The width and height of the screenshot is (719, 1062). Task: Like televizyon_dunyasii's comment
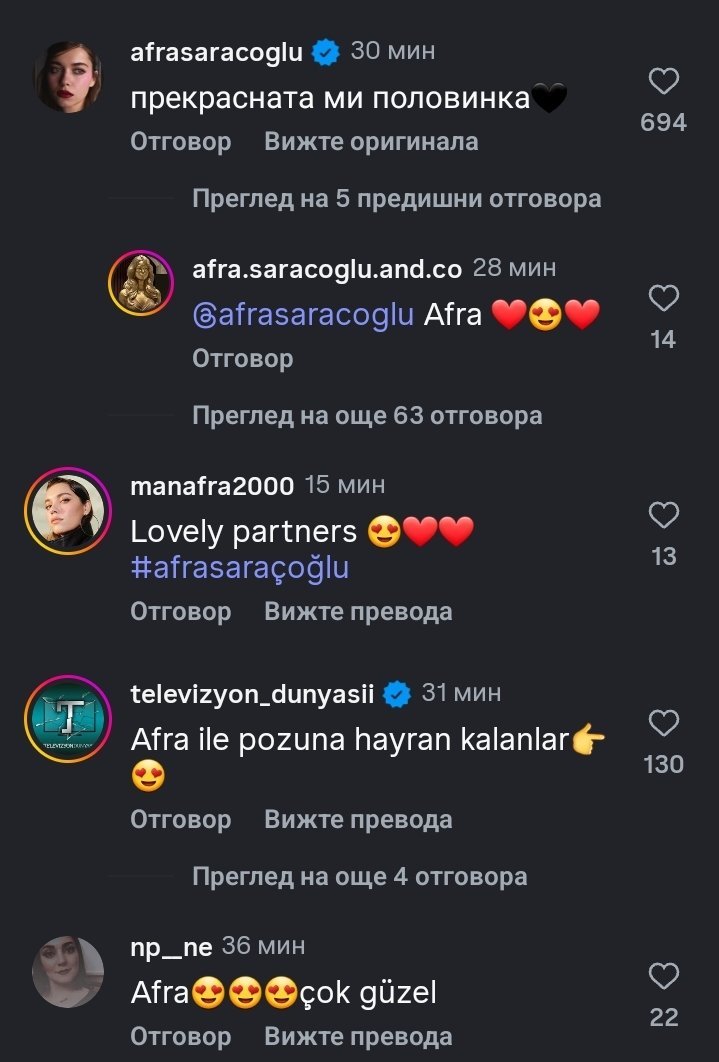[x=664, y=723]
